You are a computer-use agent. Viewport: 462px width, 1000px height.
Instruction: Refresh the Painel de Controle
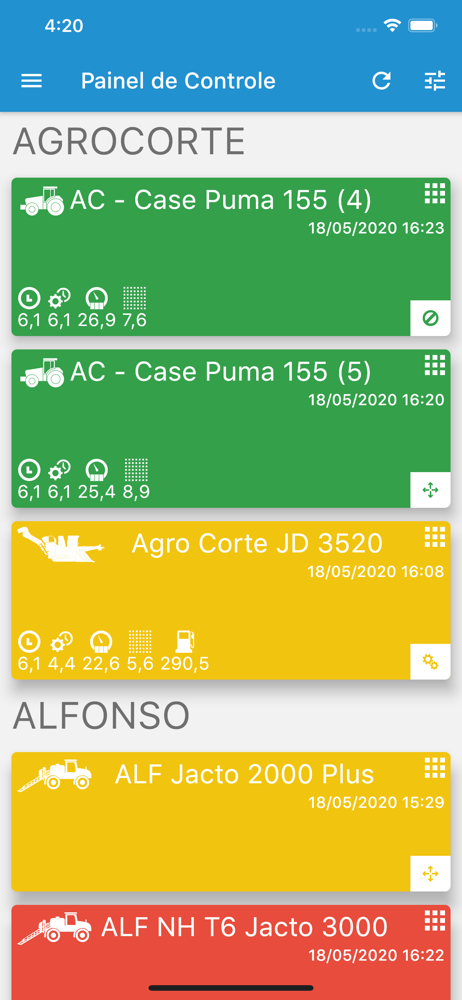381,81
